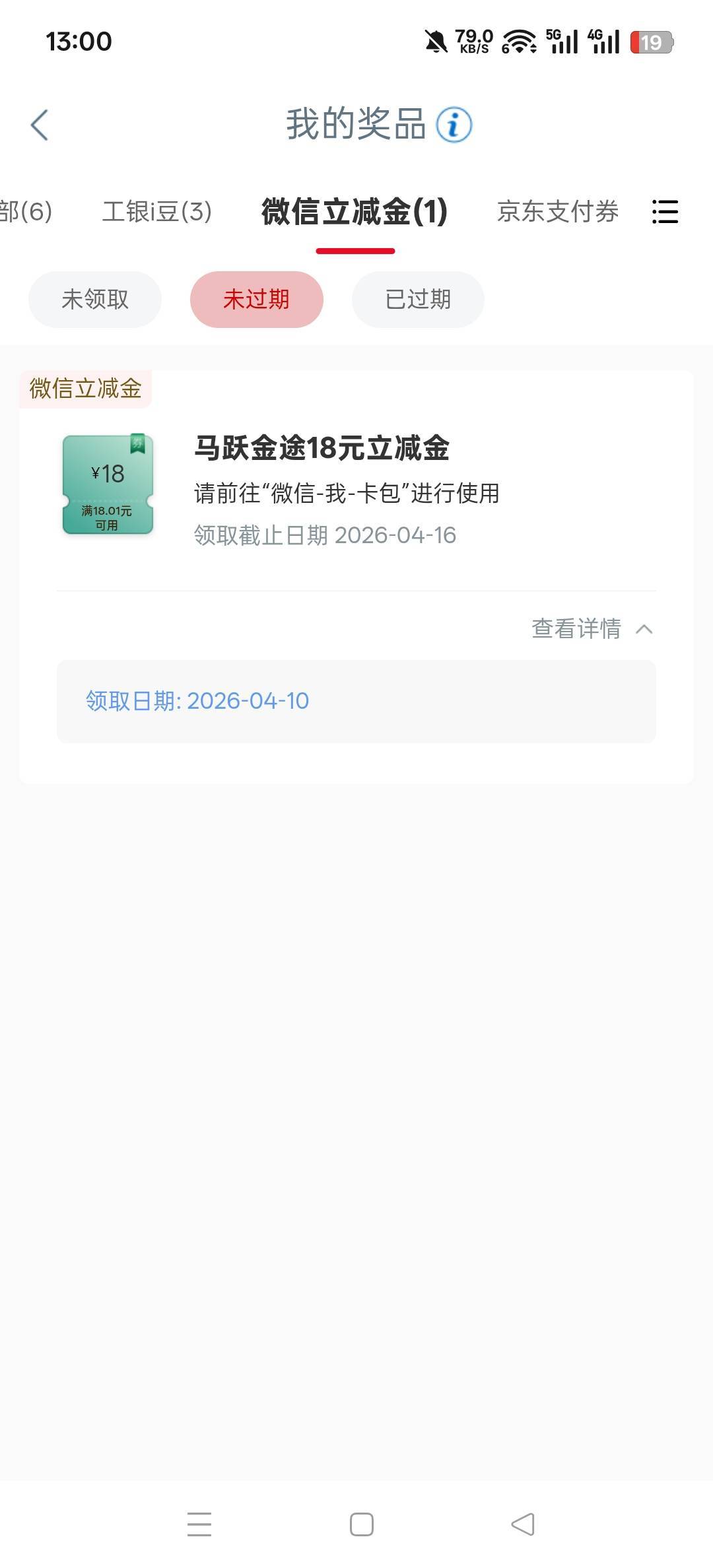Show 已过期 prizes
The image size is (713, 1568).
click(x=418, y=300)
